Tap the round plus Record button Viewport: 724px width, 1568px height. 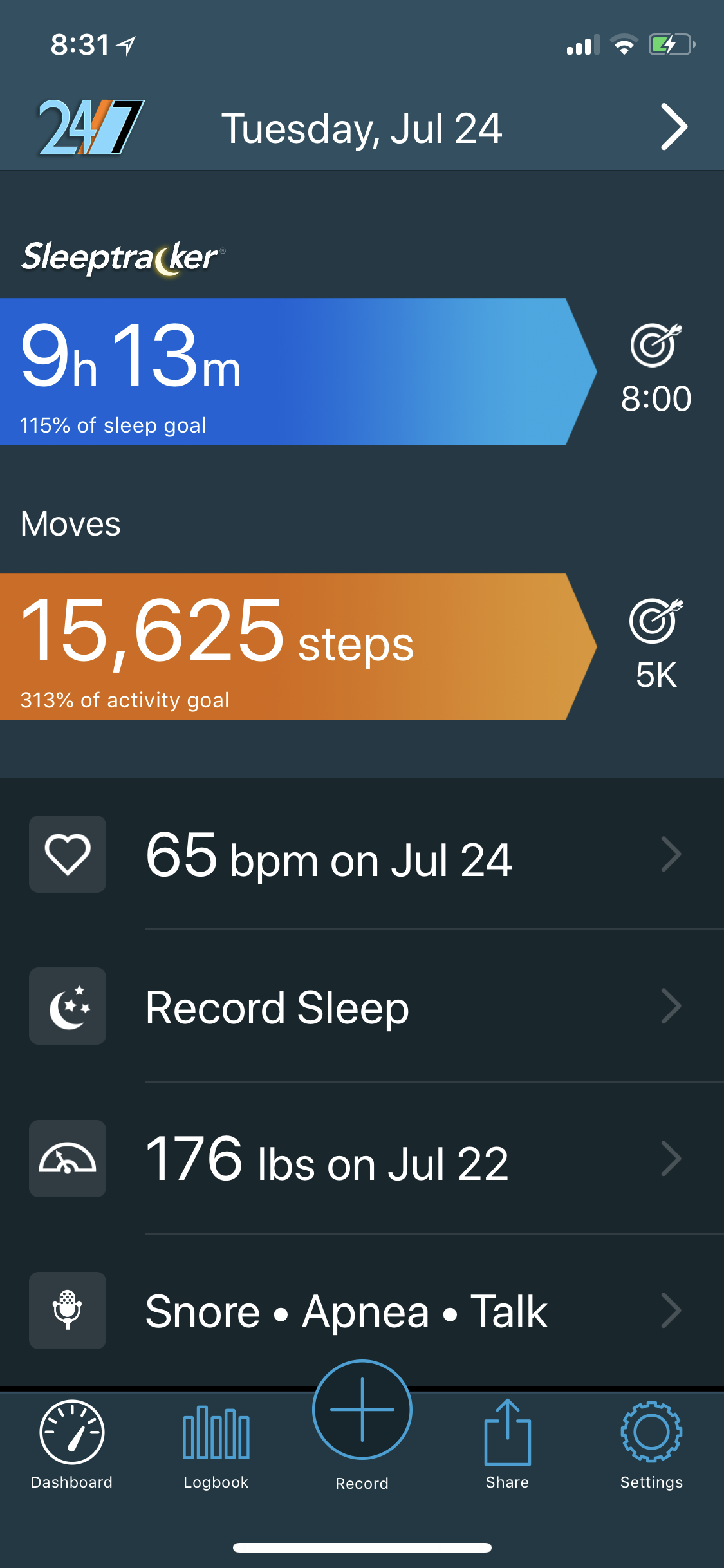362,1410
